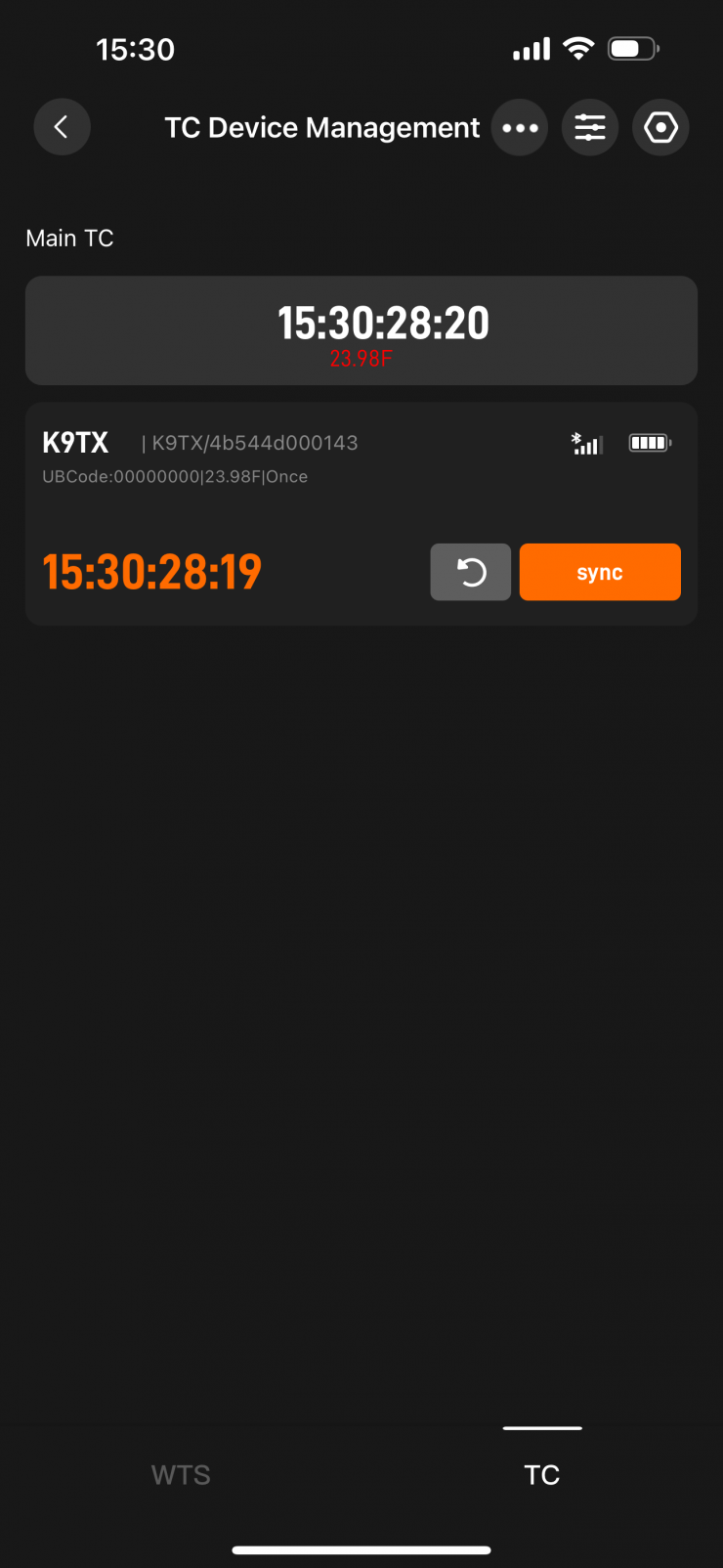723x1568 pixels.
Task: Switch to the WTS tab
Action: point(181,1474)
